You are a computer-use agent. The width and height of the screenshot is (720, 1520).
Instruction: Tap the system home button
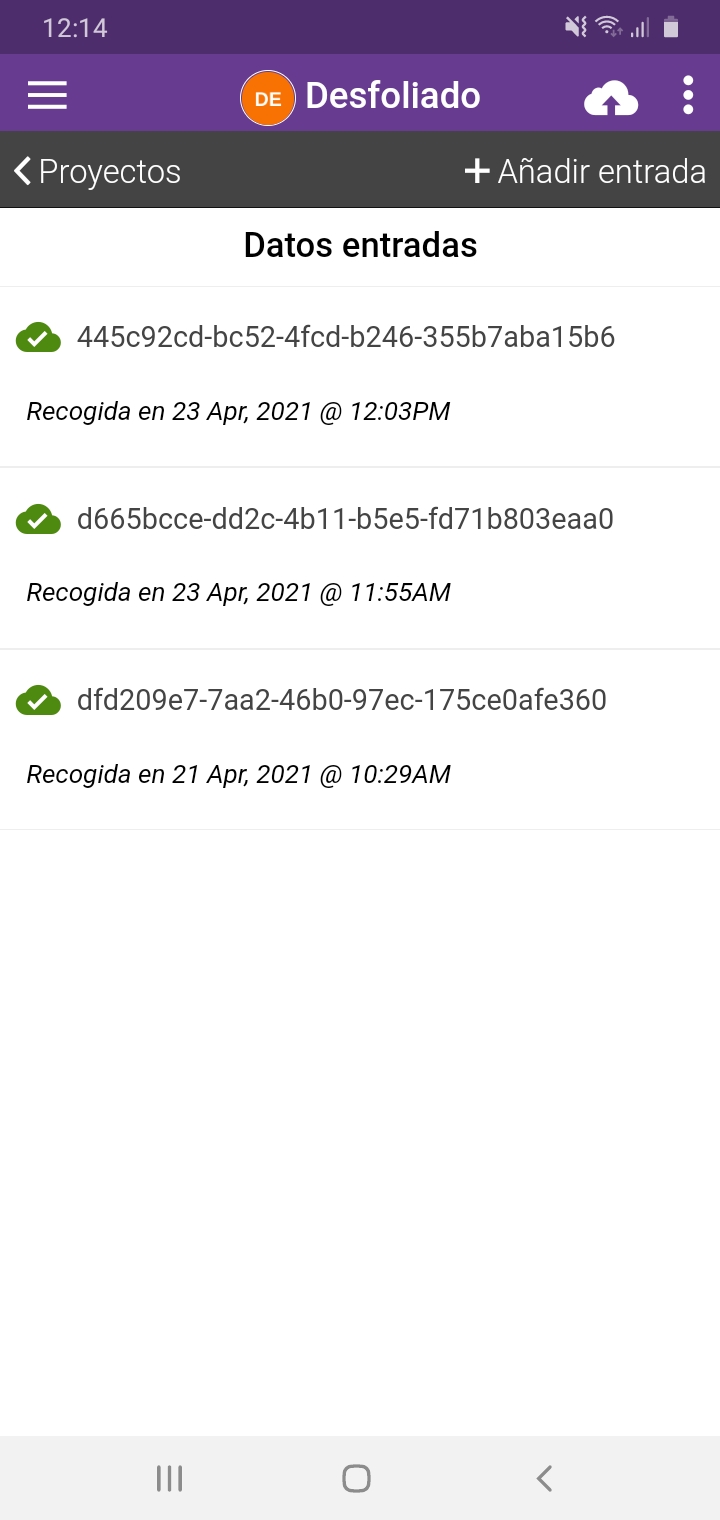[x=356, y=1478]
